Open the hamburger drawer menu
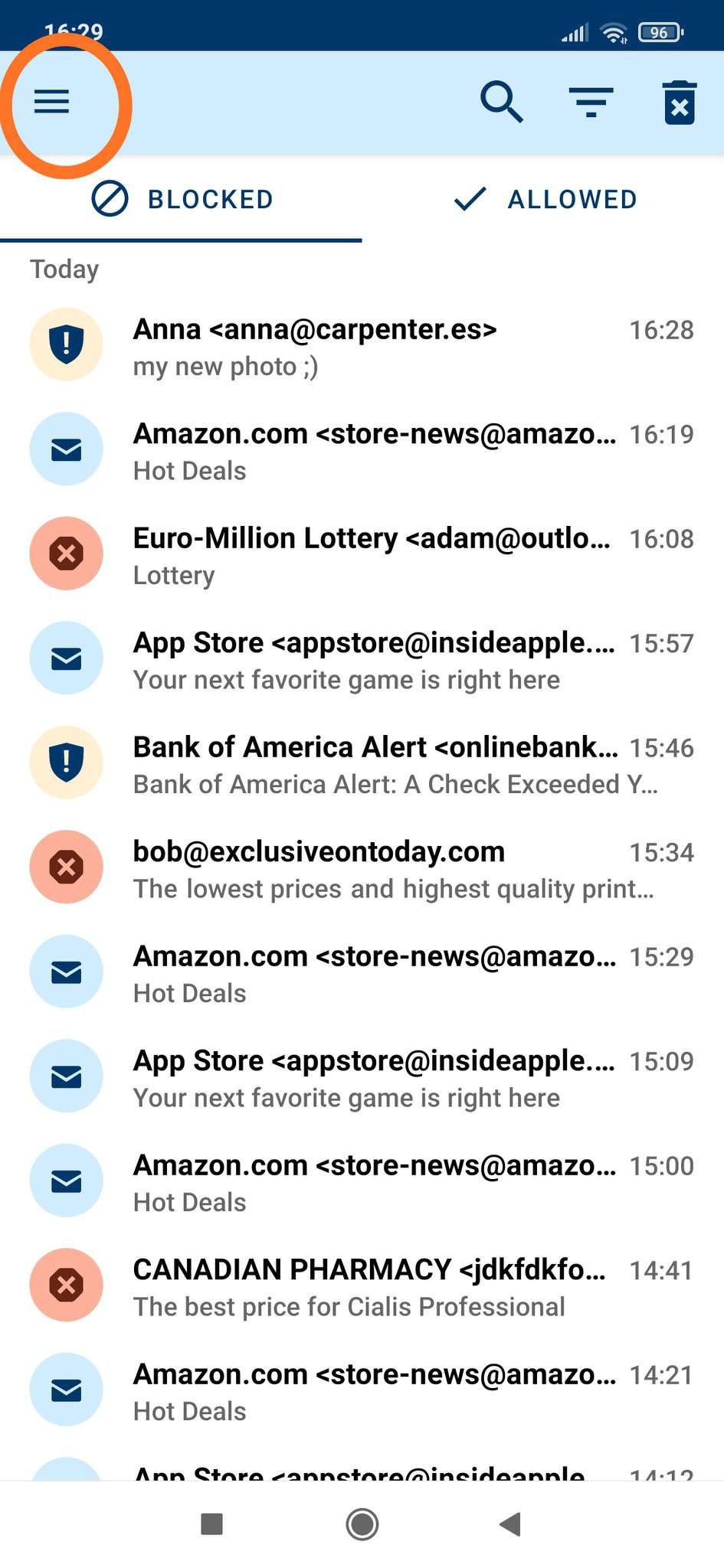This screenshot has height=1568, width=724. 51,102
